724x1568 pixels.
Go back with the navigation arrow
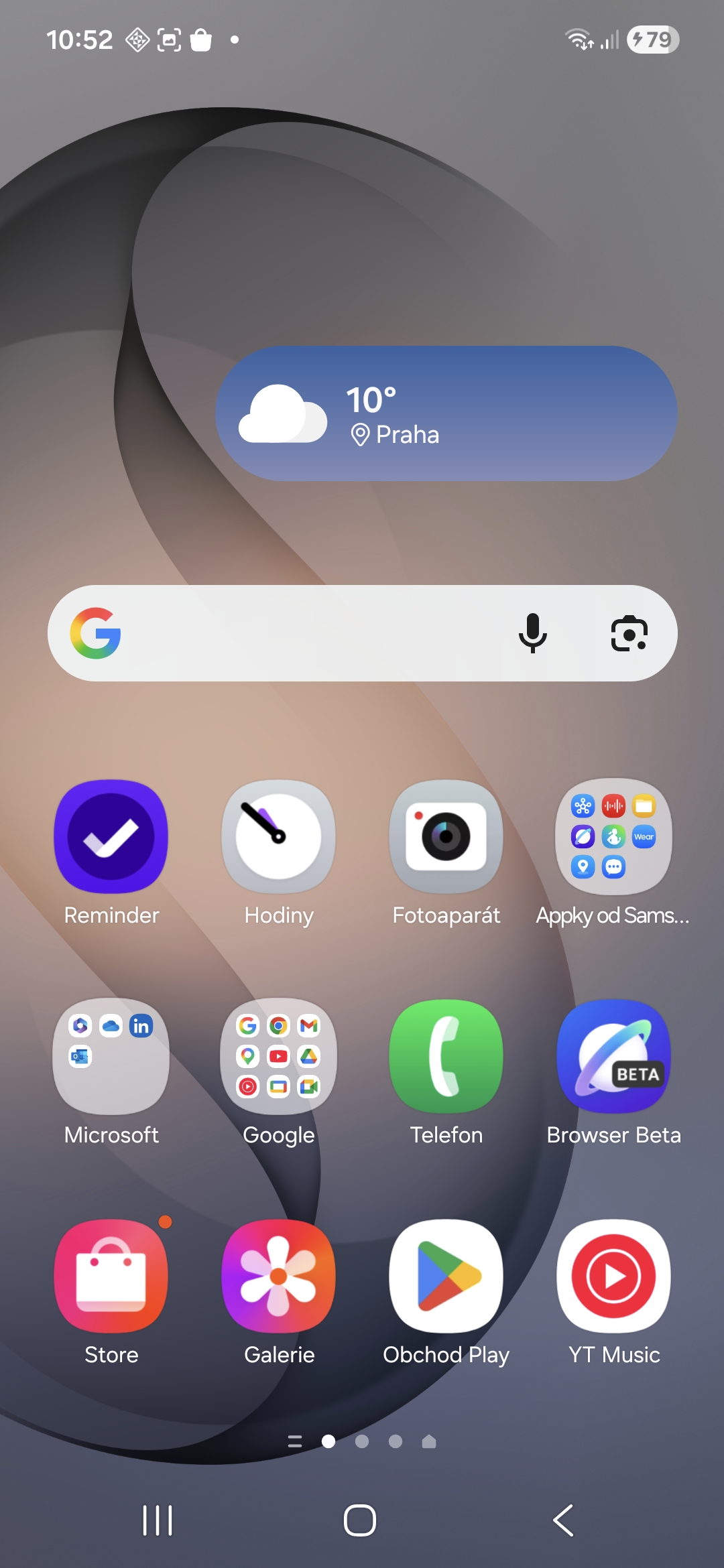tap(564, 1520)
